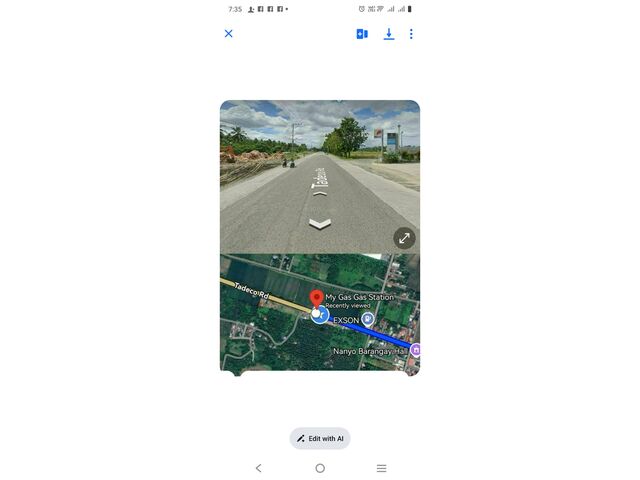Tap the add-to-album icon beside download

click(362, 34)
